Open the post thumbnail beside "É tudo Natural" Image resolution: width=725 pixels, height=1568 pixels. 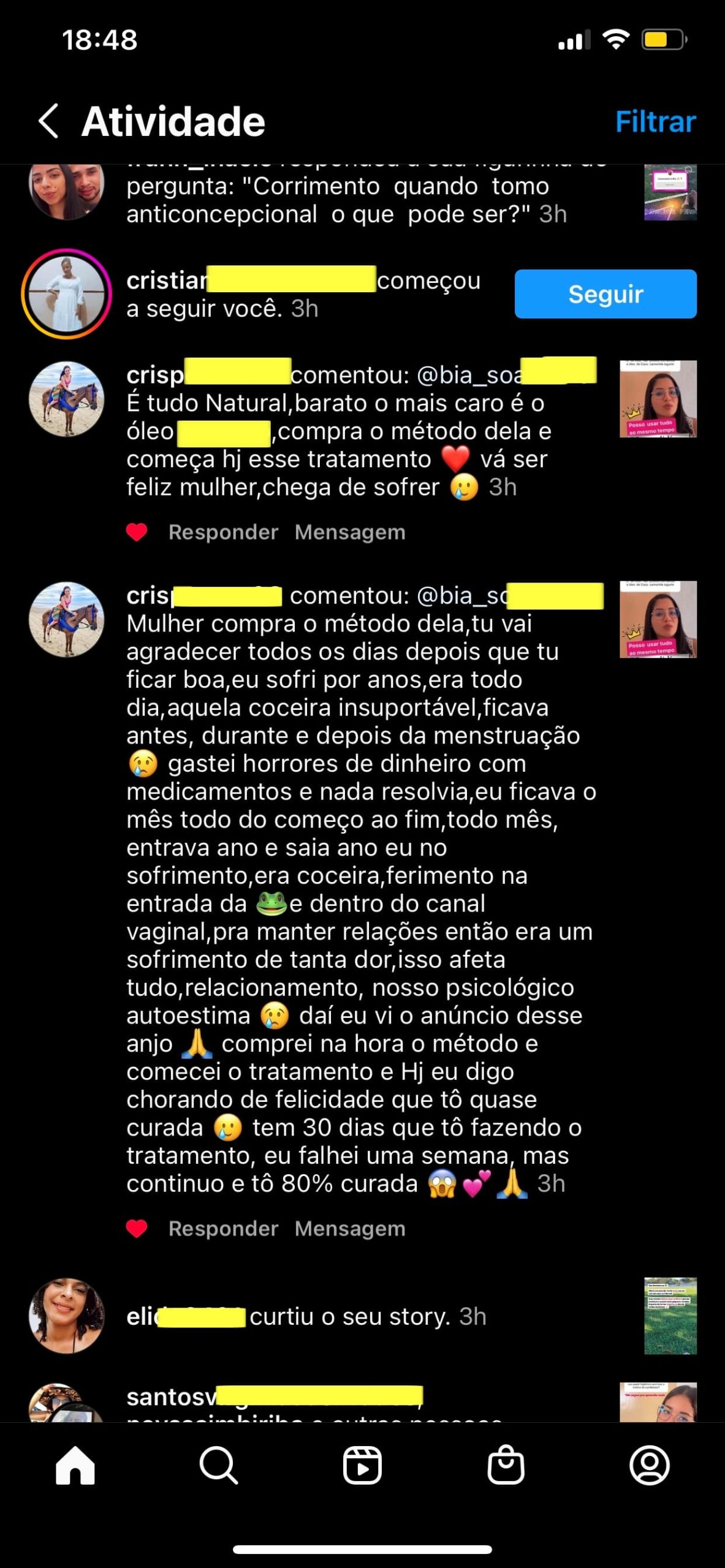coord(658,399)
